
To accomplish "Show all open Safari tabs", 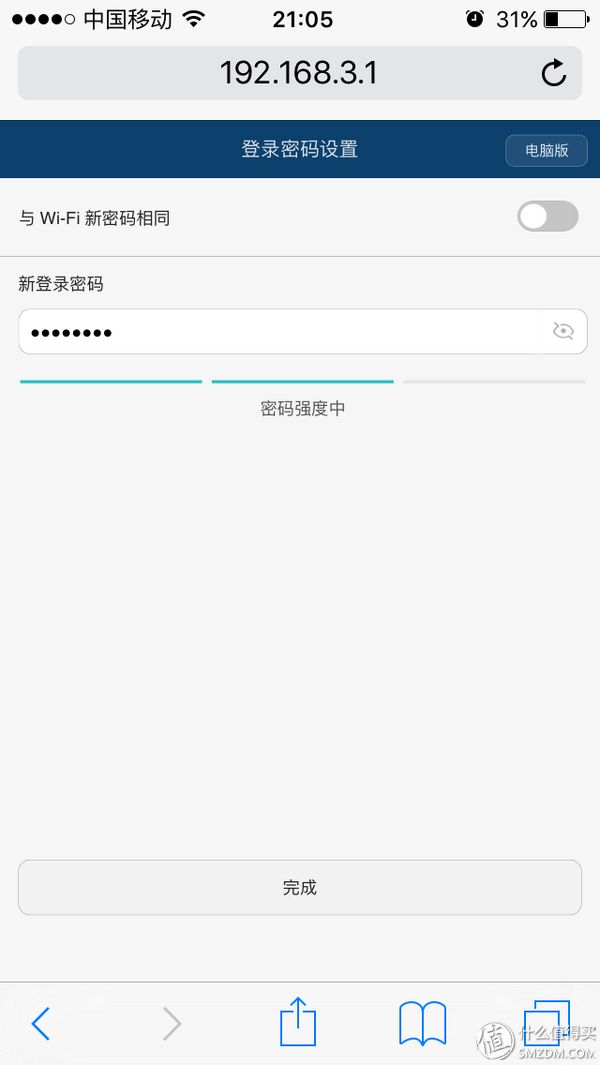I will pyautogui.click(x=546, y=1023).
